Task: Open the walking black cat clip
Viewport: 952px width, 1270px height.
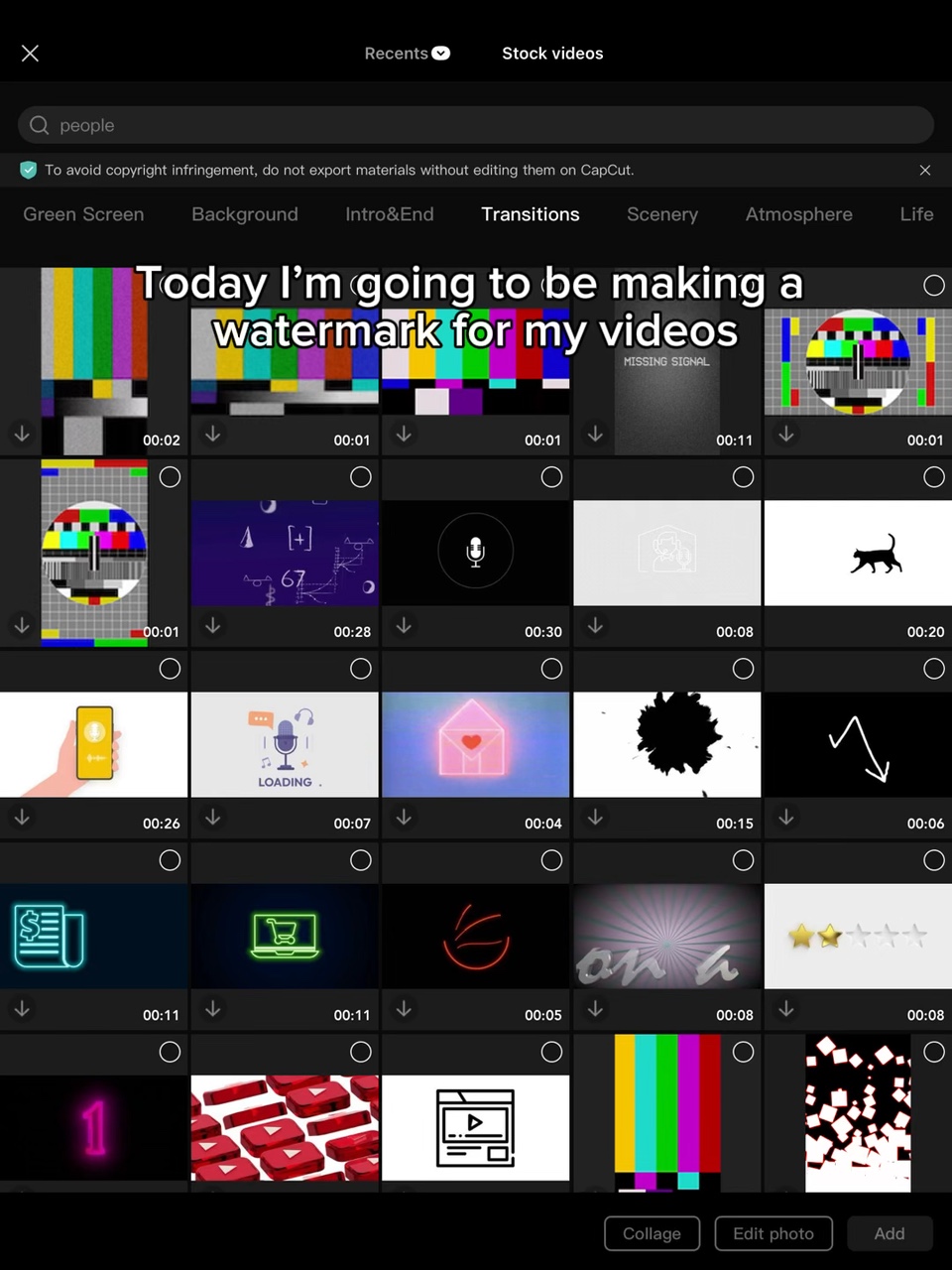Action: pos(858,553)
